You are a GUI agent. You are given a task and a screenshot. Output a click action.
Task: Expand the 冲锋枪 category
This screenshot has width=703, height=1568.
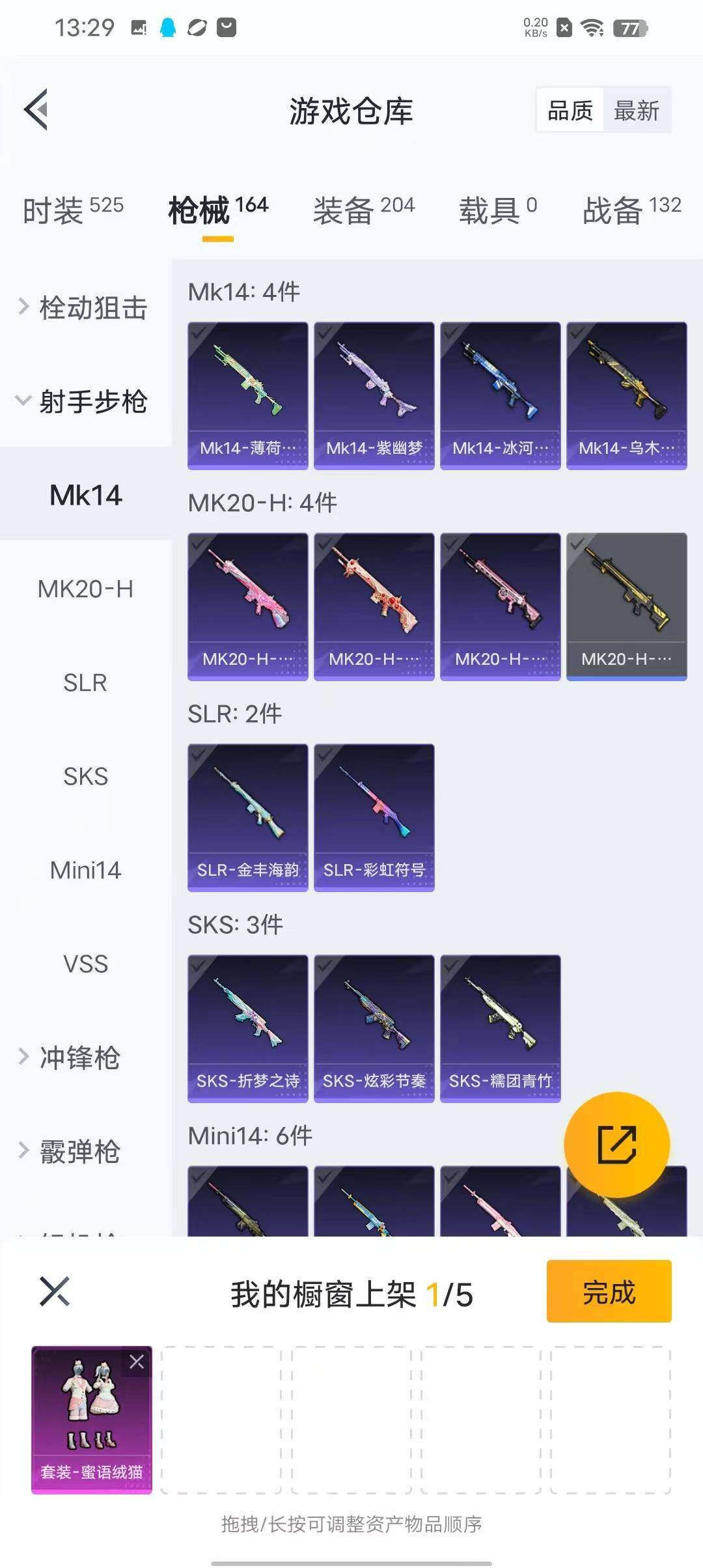coord(78,1057)
